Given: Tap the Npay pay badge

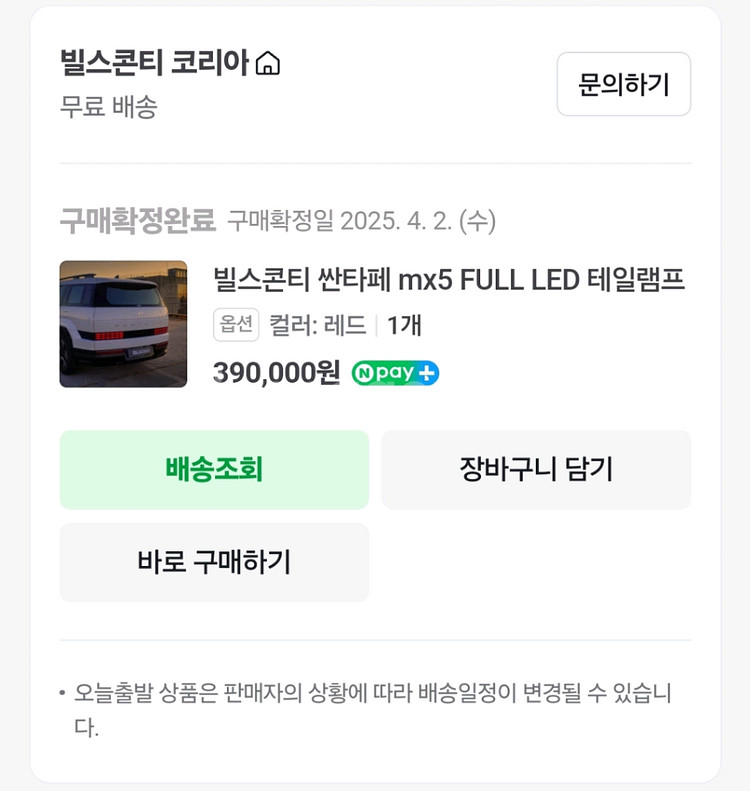Looking at the screenshot, I should pyautogui.click(x=396, y=374).
